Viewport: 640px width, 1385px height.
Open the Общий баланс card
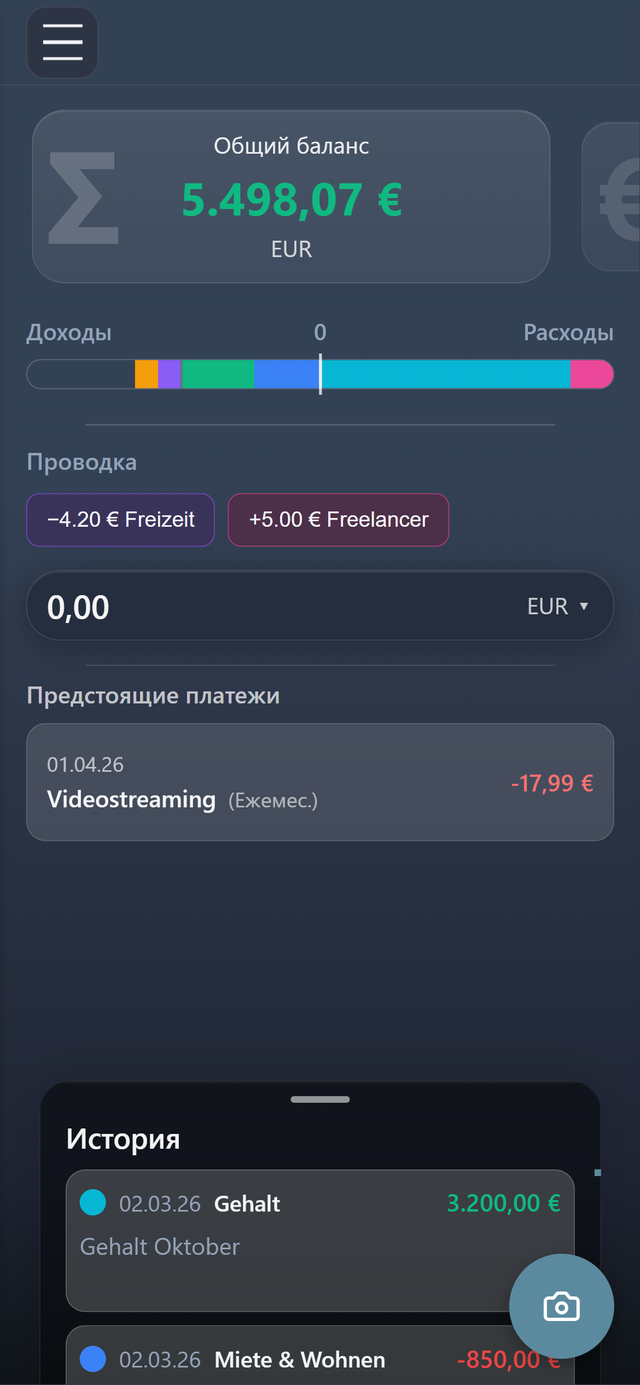(x=291, y=197)
